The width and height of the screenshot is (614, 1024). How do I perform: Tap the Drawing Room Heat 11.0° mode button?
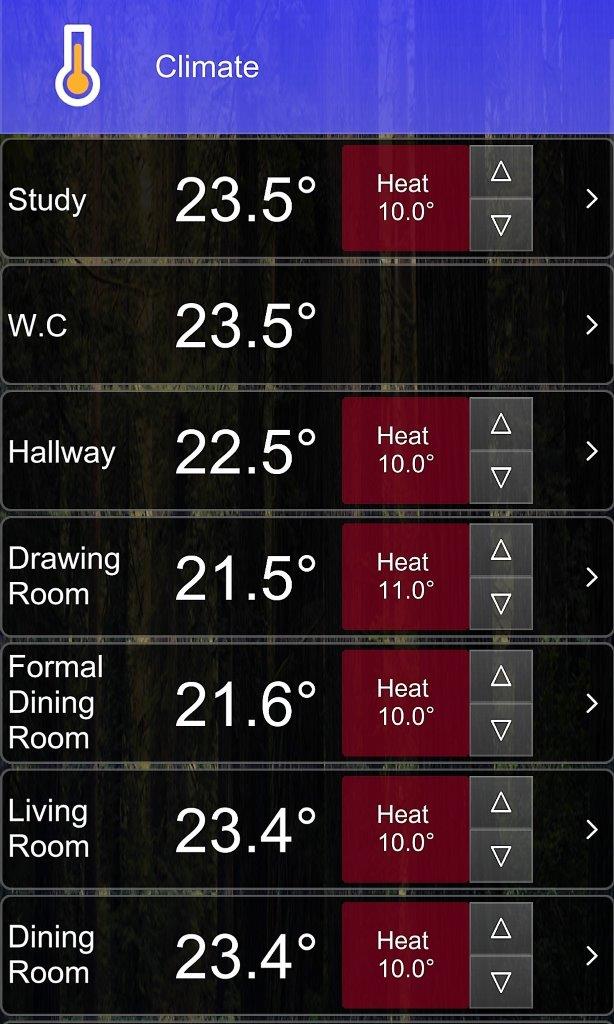tap(405, 576)
